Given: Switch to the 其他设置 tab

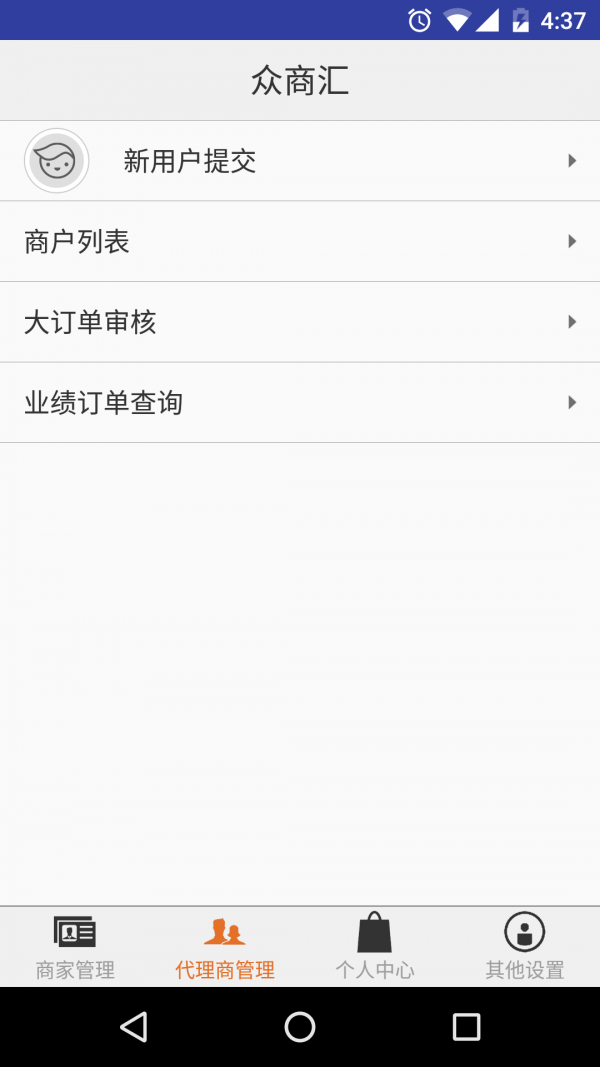Looking at the screenshot, I should [x=525, y=947].
